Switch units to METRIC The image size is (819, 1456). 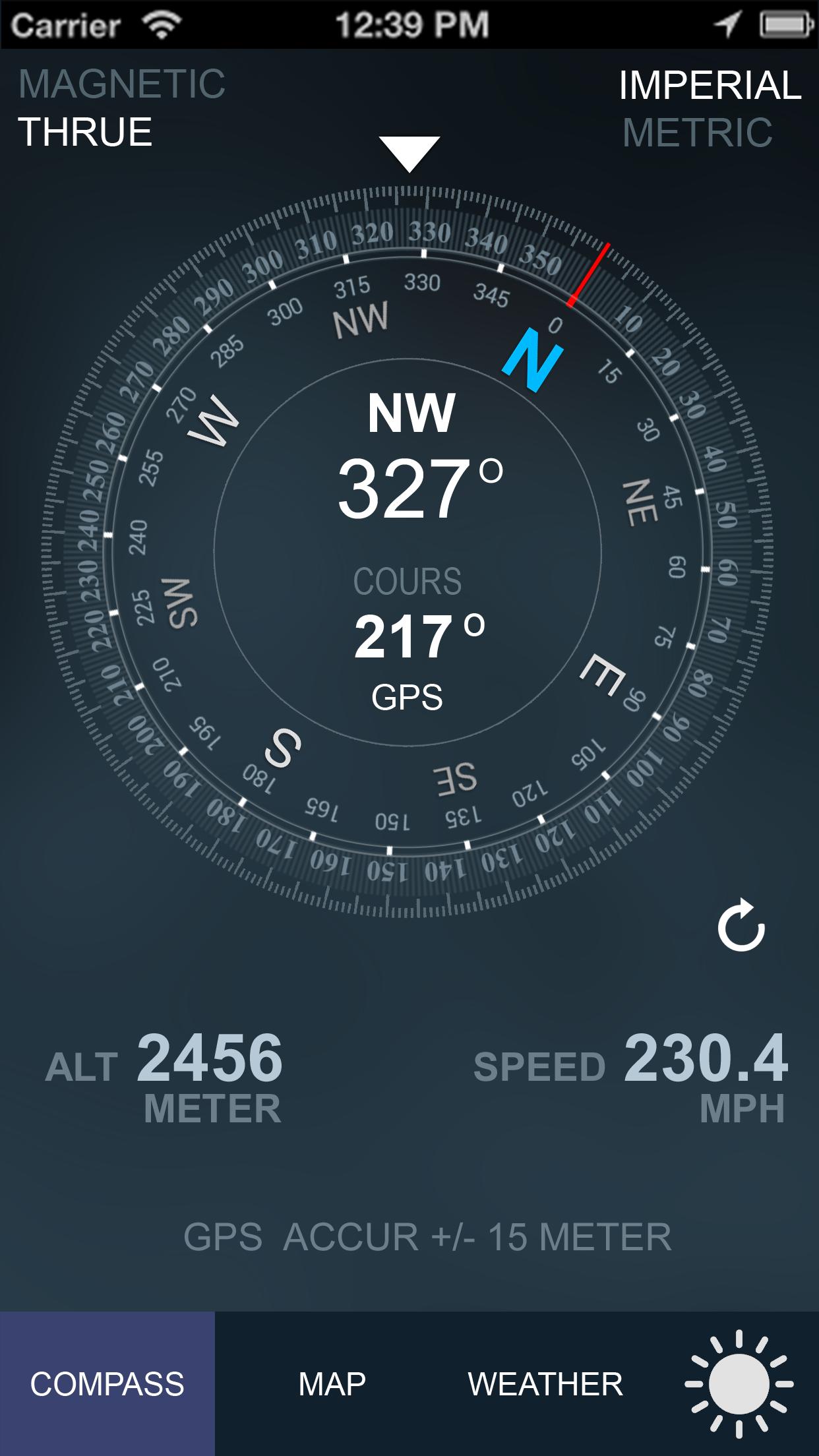click(x=698, y=133)
